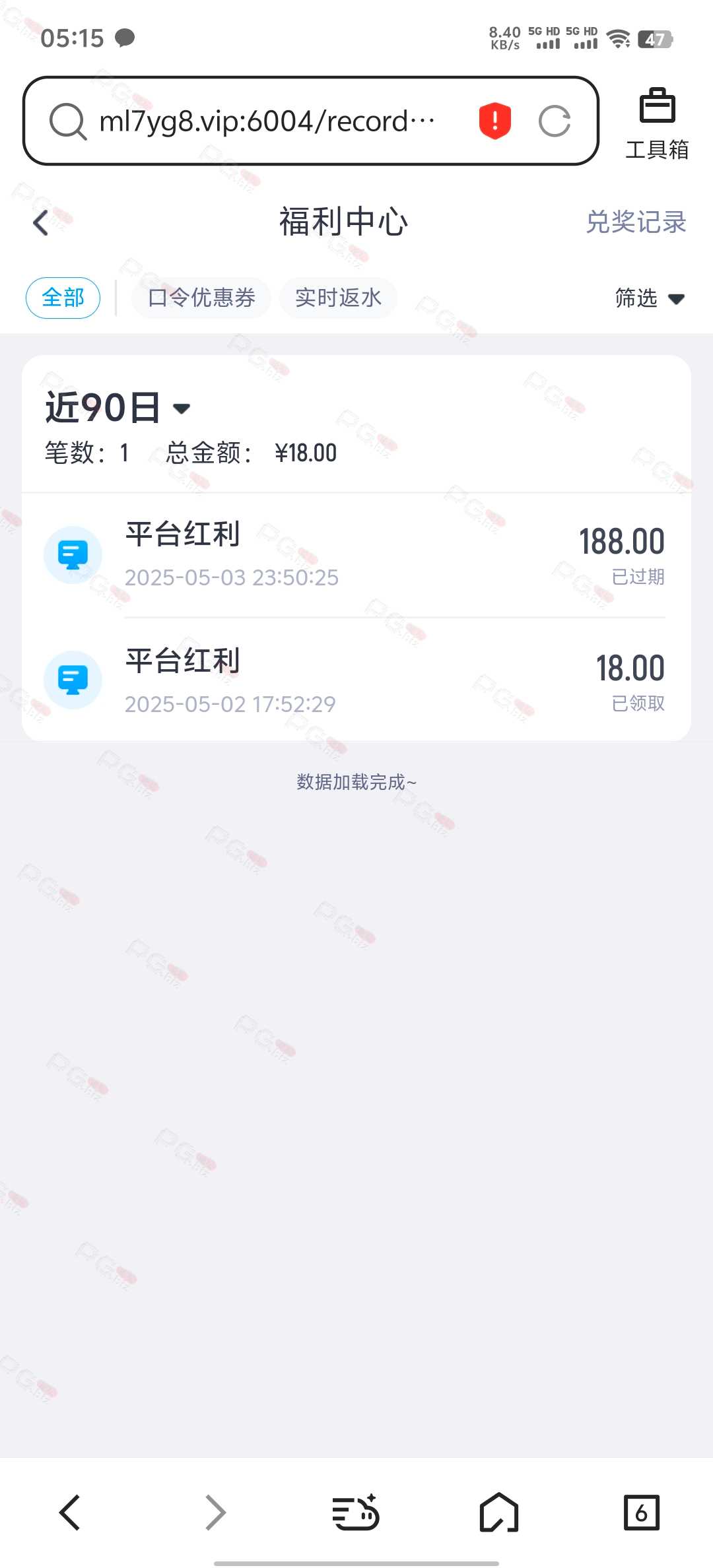
Task: Open the red security warning shield
Action: 494,121
